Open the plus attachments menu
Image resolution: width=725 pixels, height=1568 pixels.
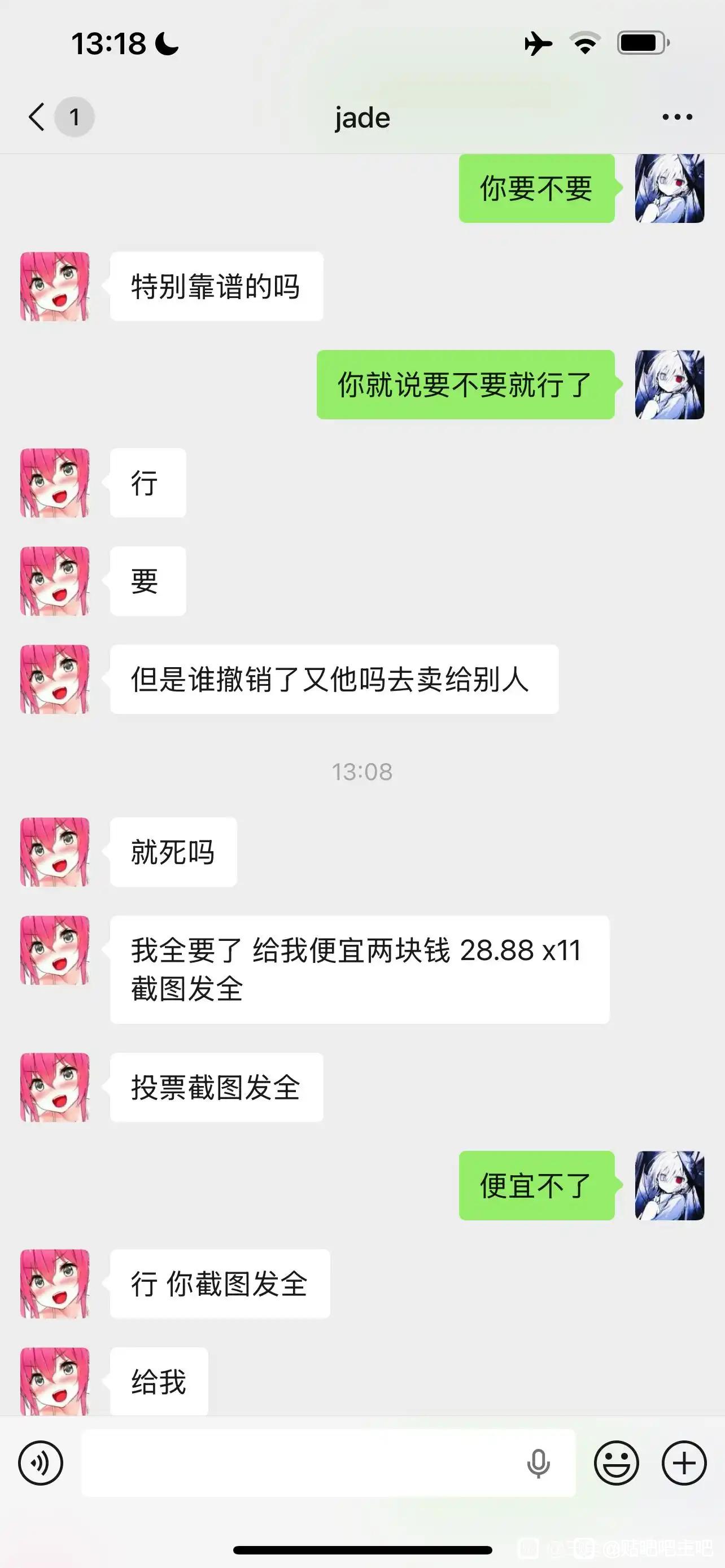tap(684, 1462)
